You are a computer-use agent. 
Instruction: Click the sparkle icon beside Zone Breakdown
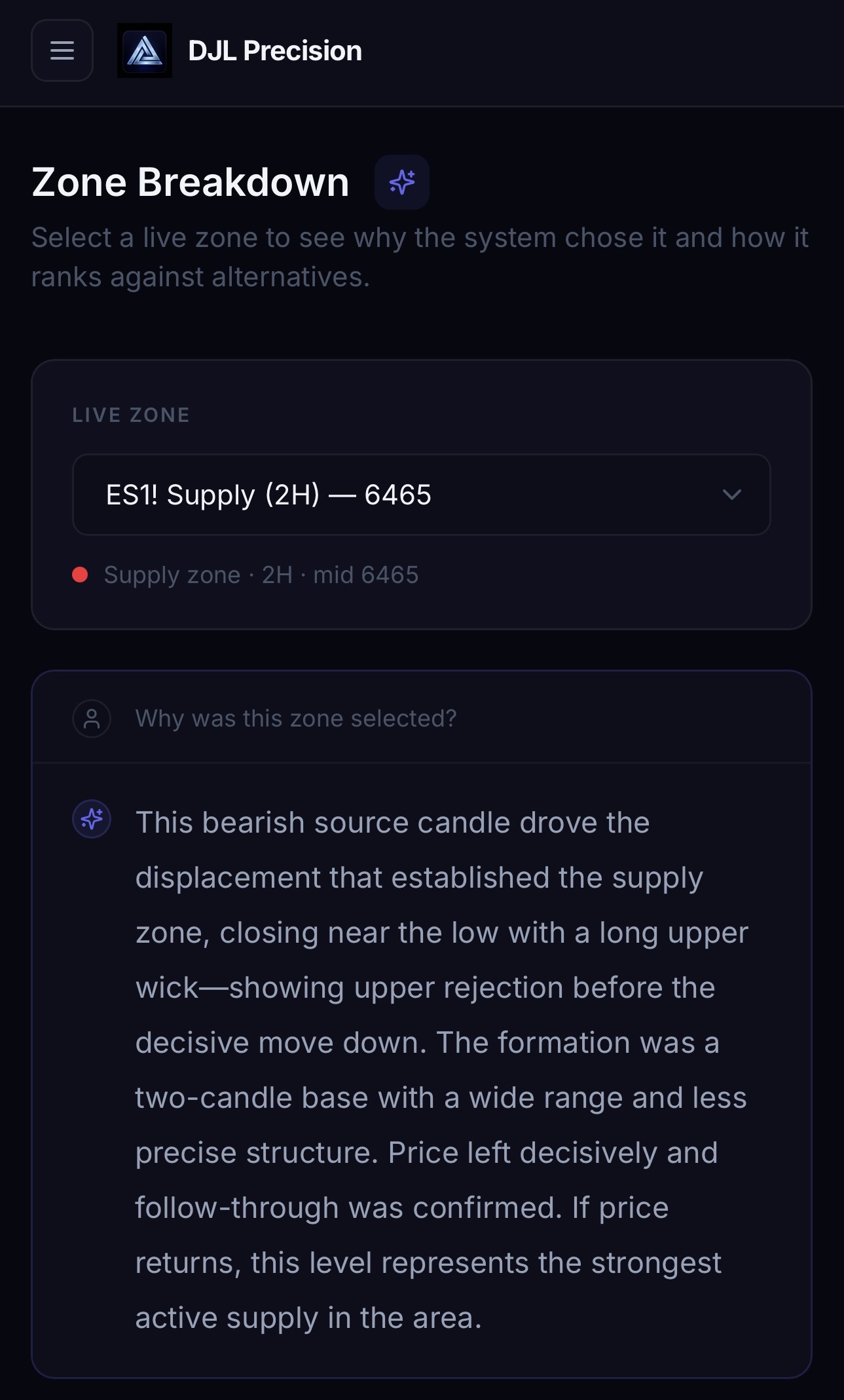(x=403, y=182)
